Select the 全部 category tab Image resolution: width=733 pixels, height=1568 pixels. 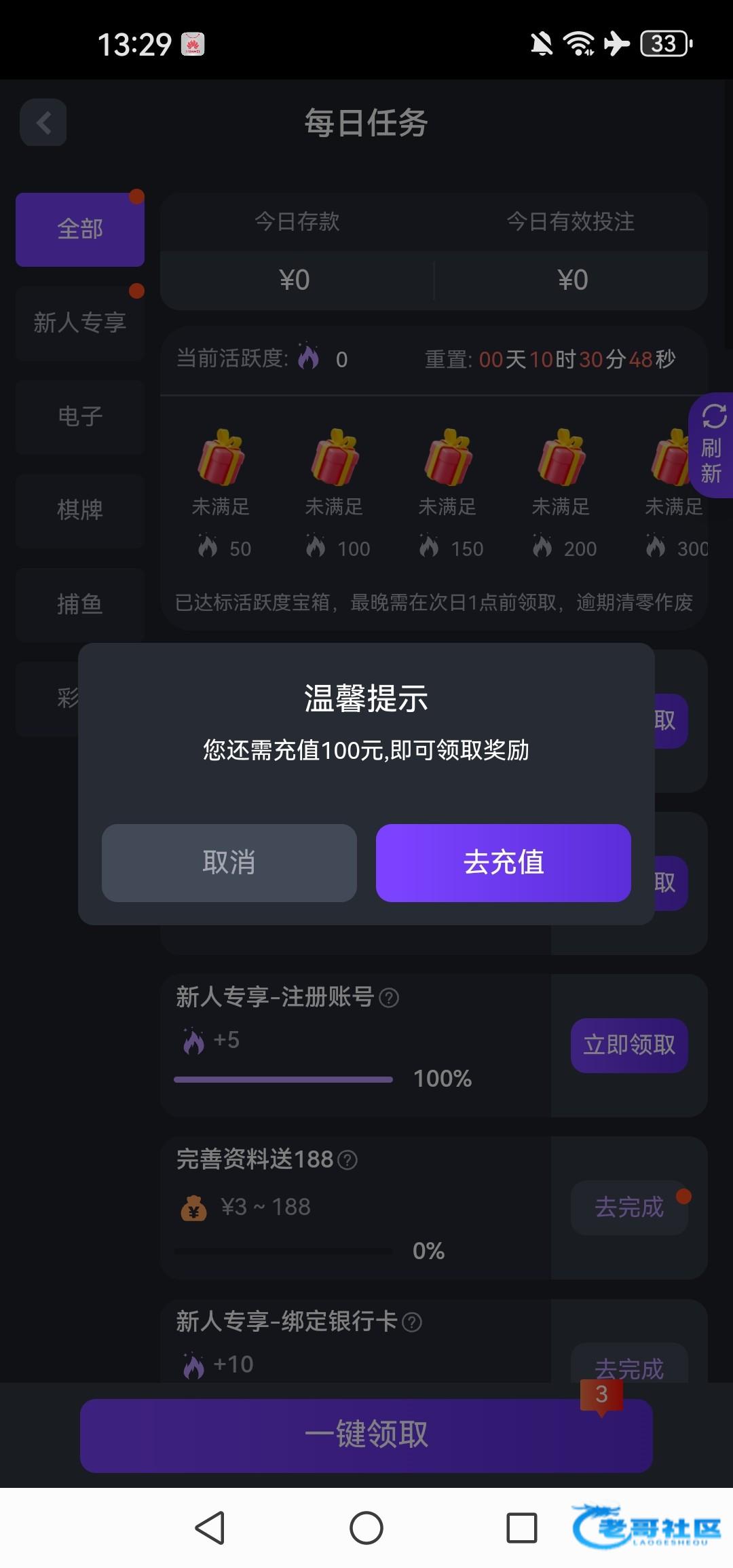[x=80, y=229]
